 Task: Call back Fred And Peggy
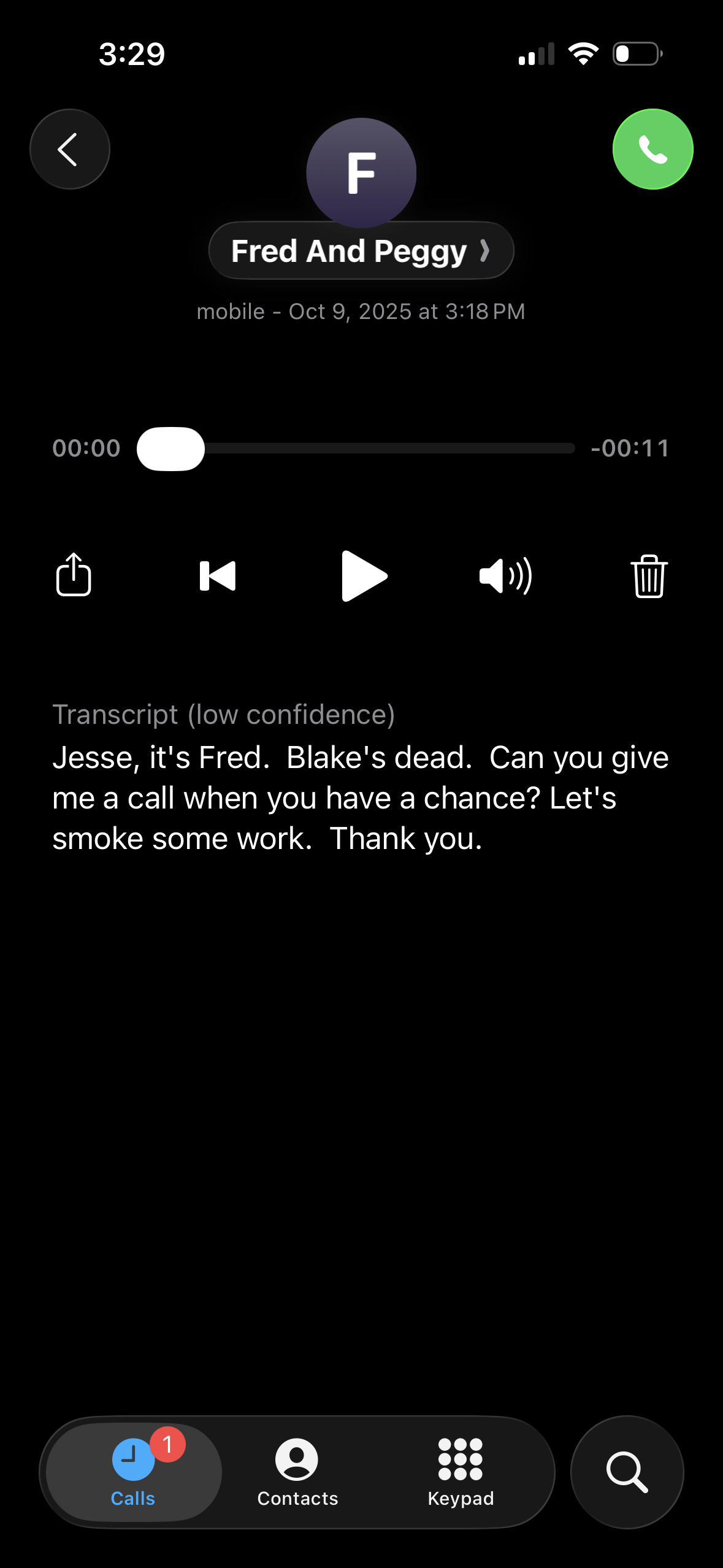click(x=652, y=149)
